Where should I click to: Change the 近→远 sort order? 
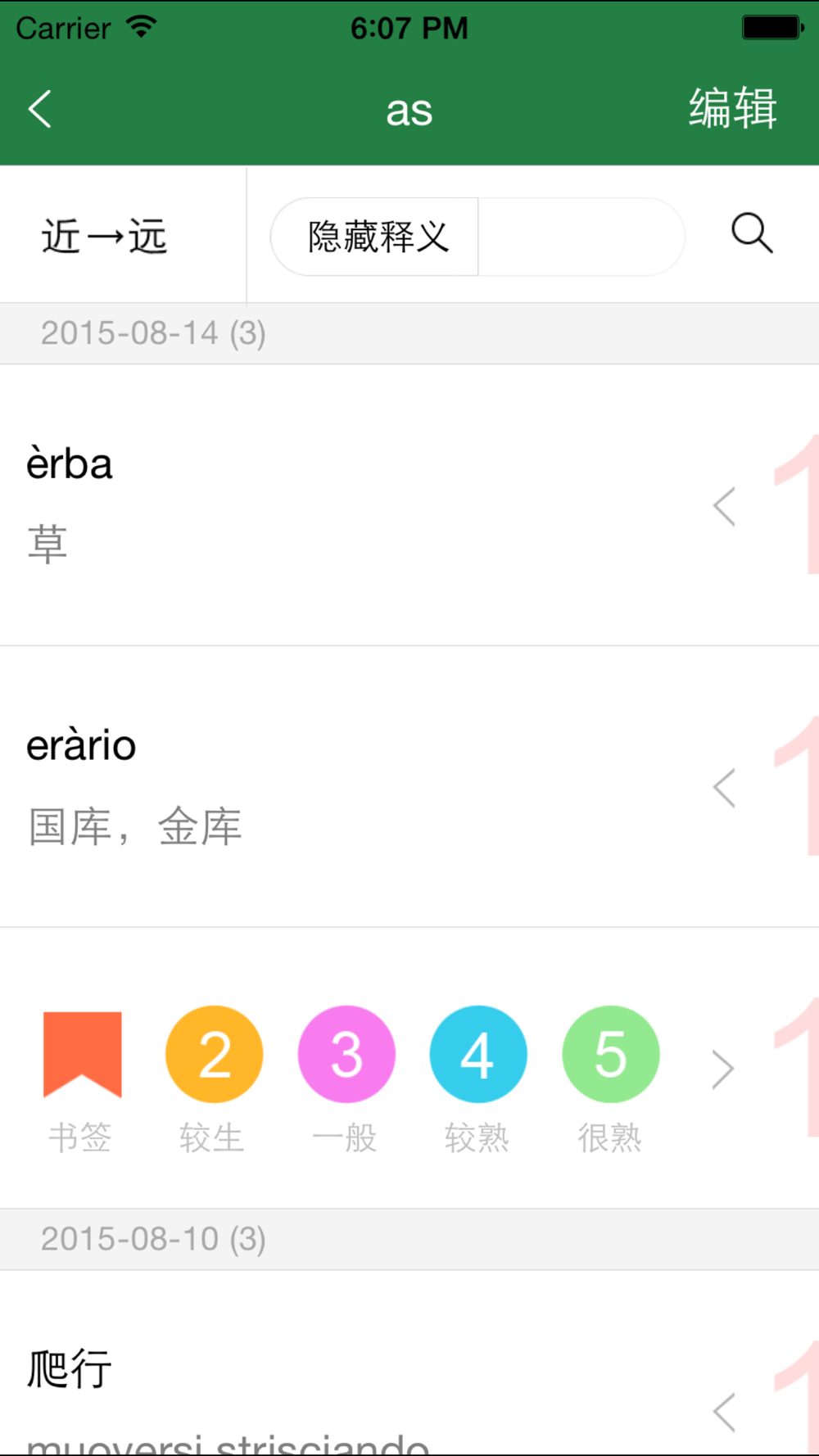pos(104,237)
